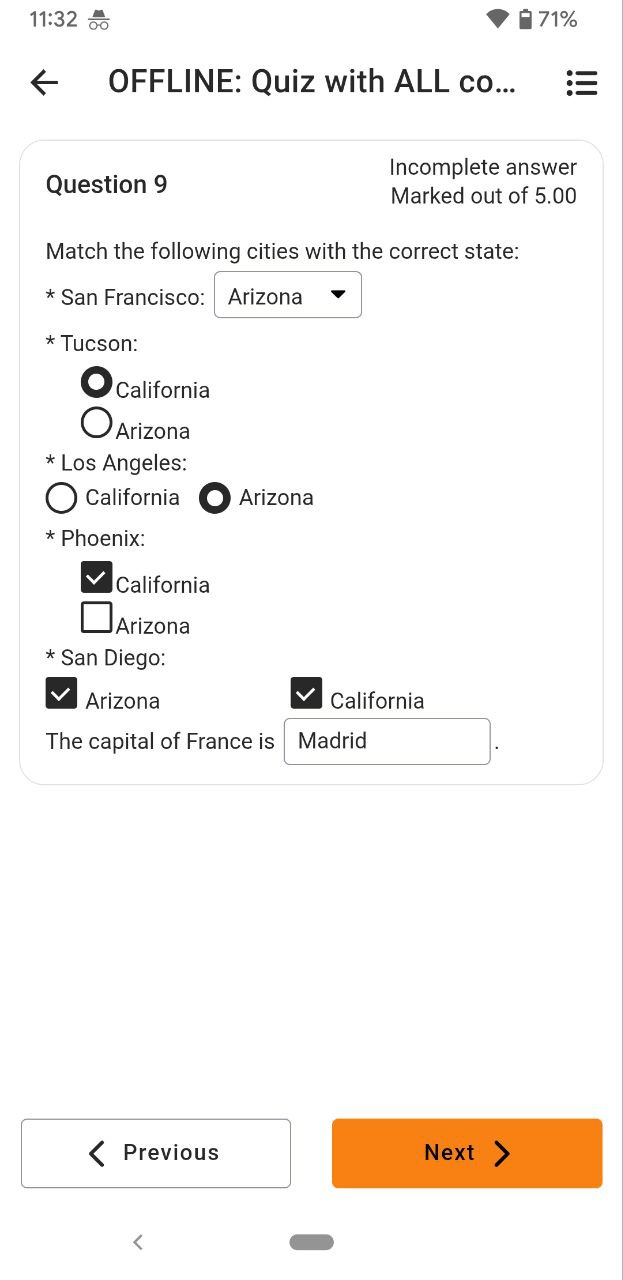Tap the system back button
This screenshot has height=1280, width=623.
(138, 1242)
